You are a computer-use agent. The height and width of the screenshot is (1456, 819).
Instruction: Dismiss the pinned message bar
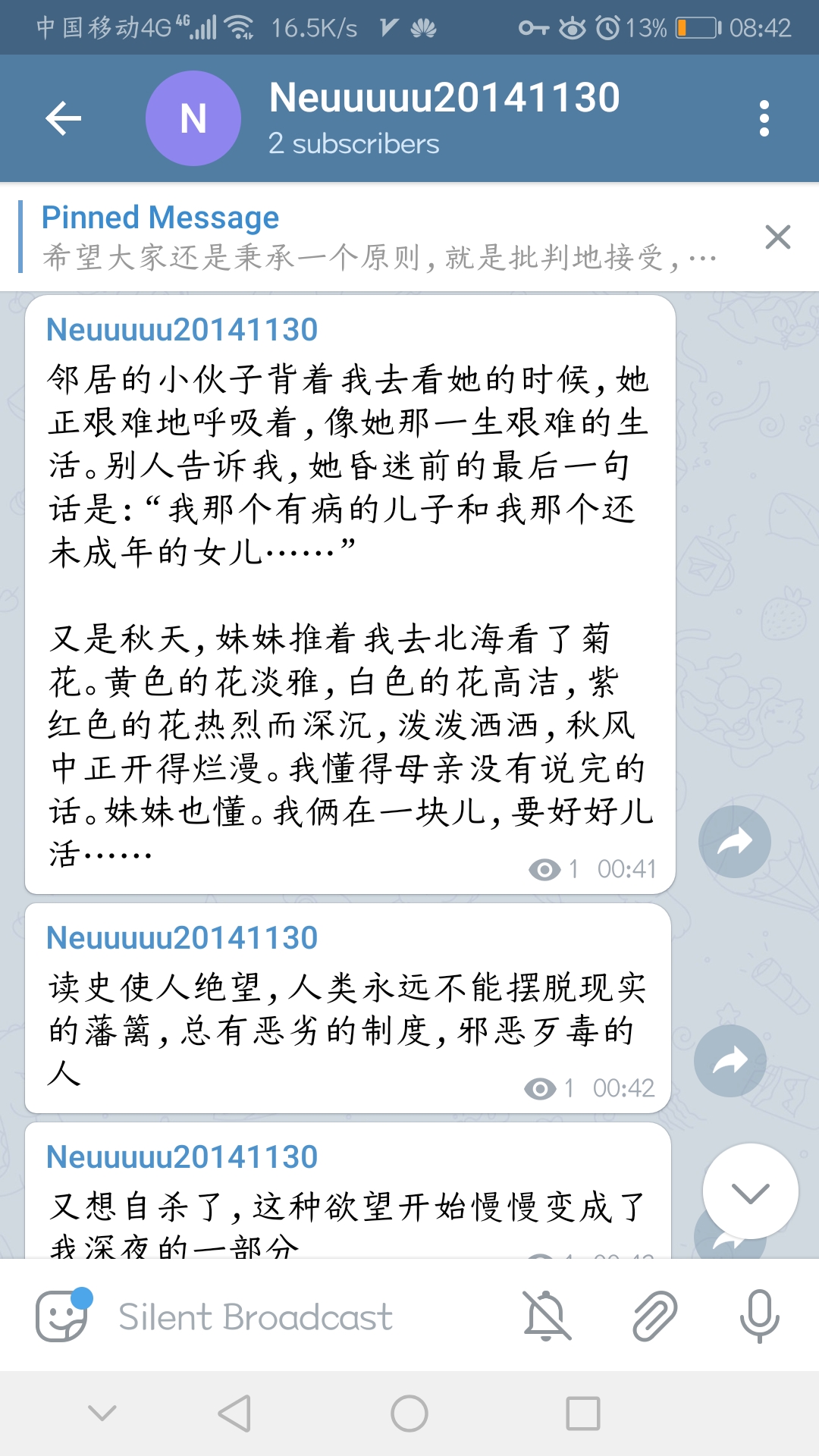pyautogui.click(x=777, y=237)
